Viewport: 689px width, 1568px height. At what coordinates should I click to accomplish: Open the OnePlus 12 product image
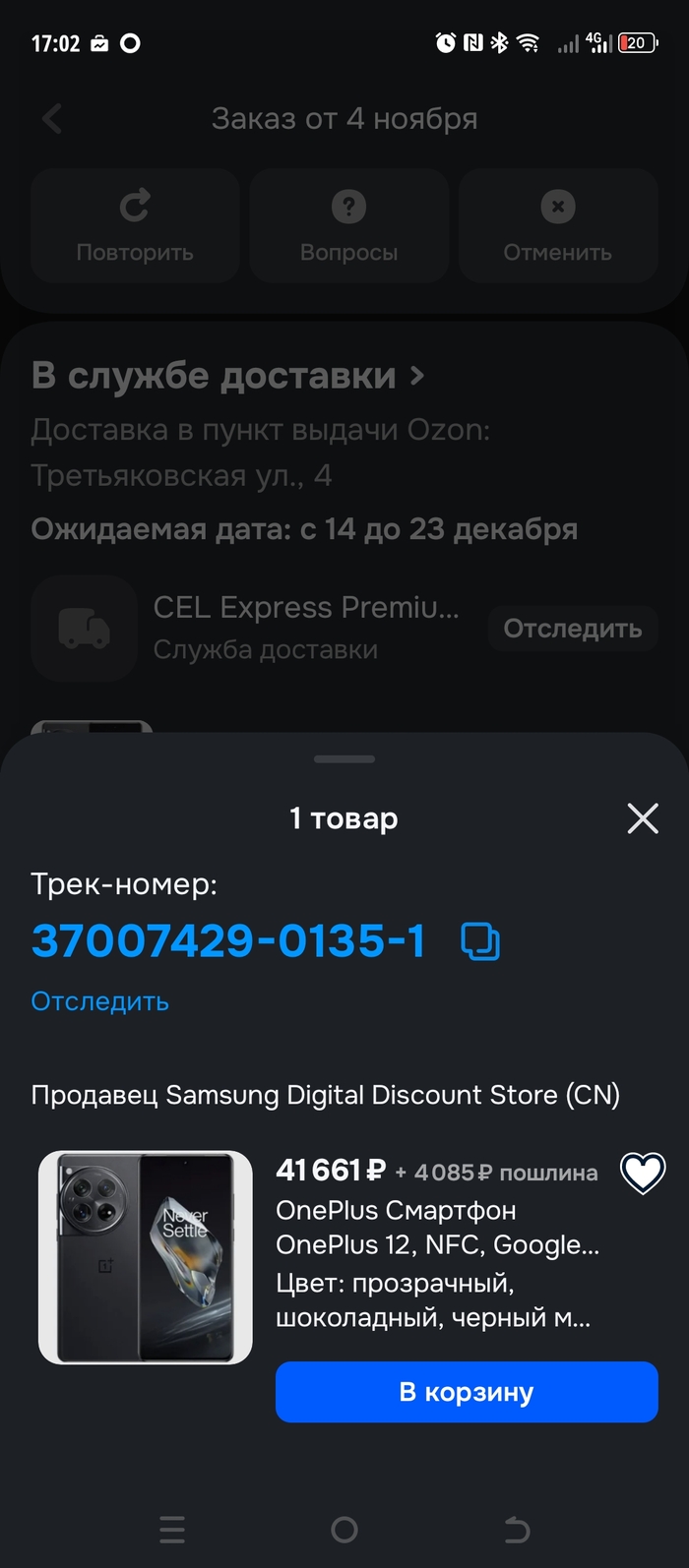146,1257
